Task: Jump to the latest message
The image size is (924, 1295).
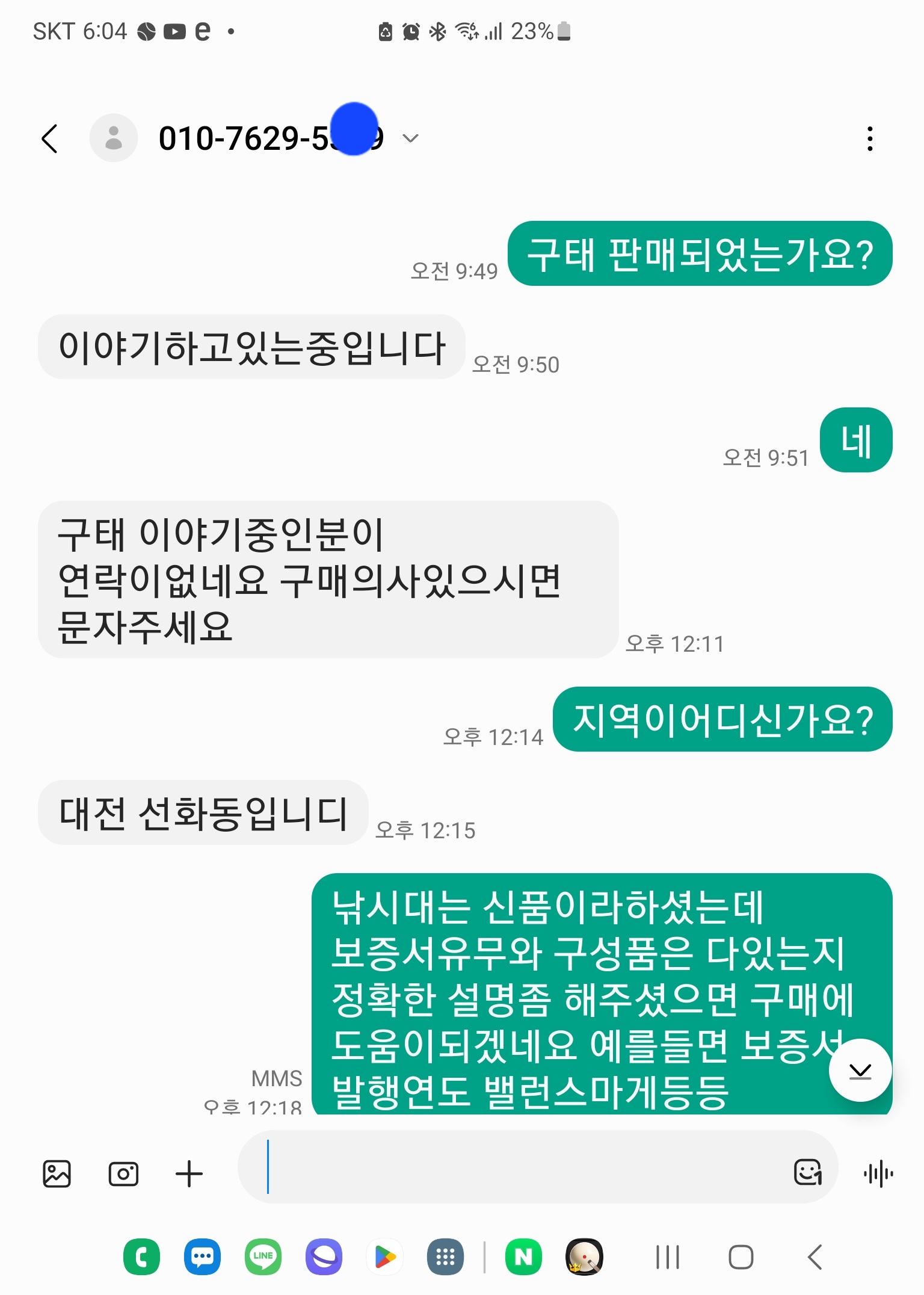Action: (x=860, y=1071)
